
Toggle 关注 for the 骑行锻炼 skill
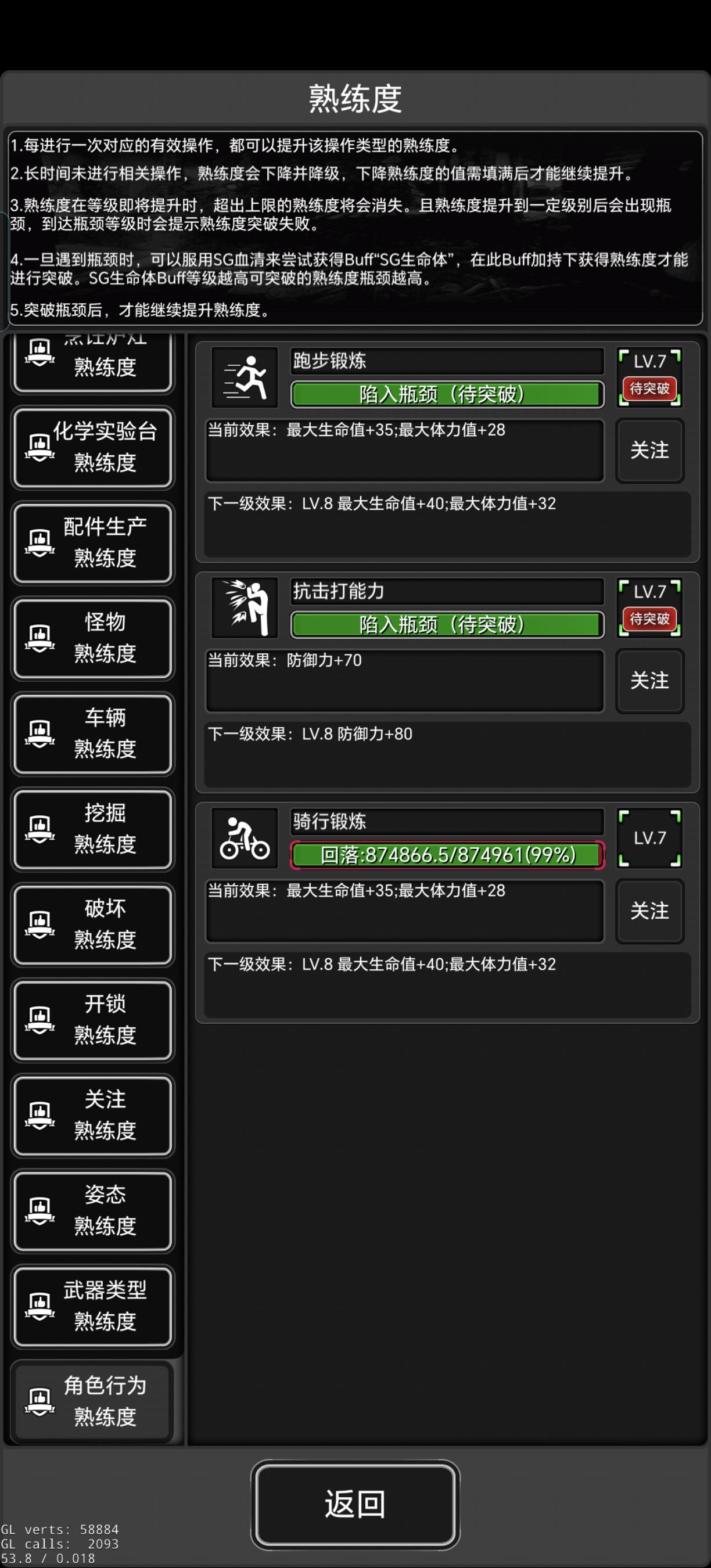[x=649, y=911]
